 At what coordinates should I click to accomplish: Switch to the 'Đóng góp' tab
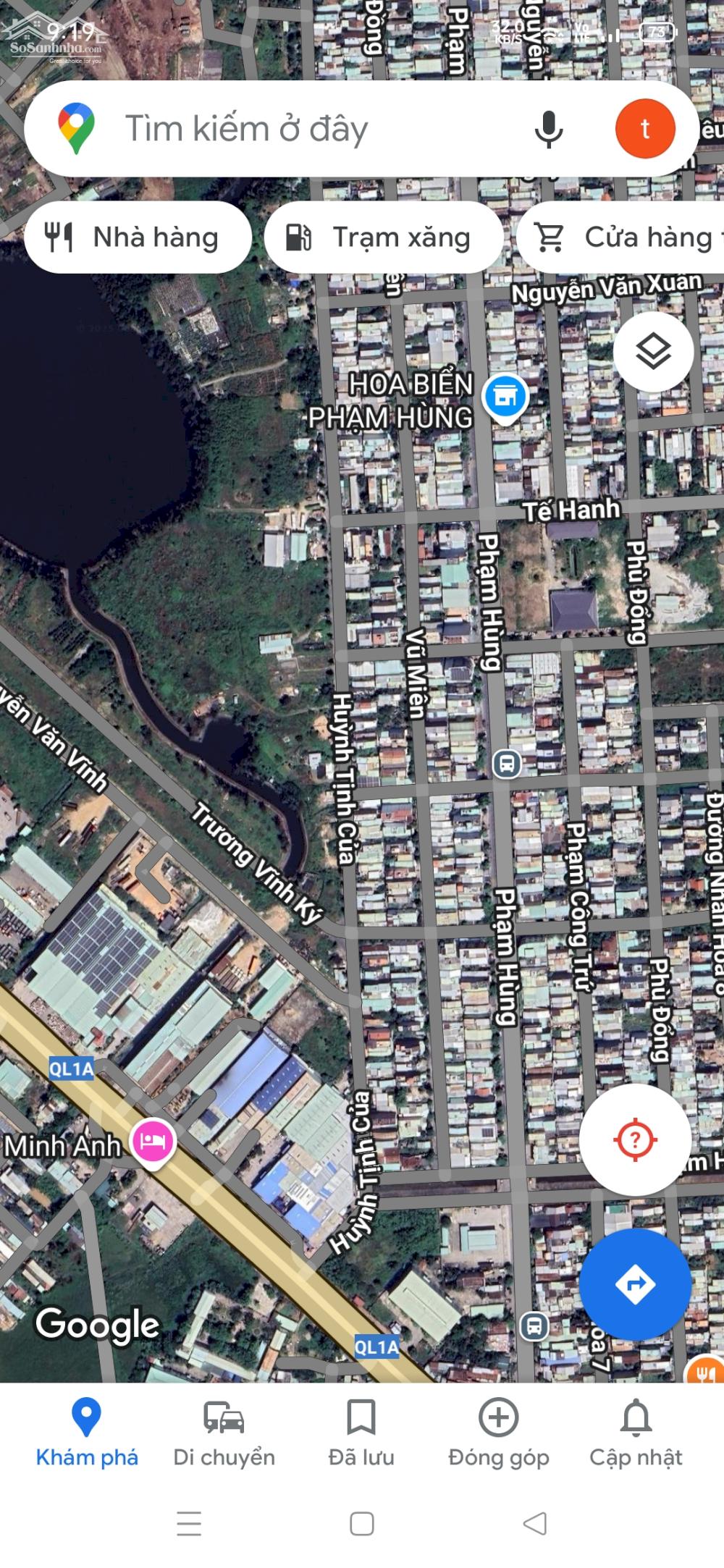click(x=498, y=1433)
